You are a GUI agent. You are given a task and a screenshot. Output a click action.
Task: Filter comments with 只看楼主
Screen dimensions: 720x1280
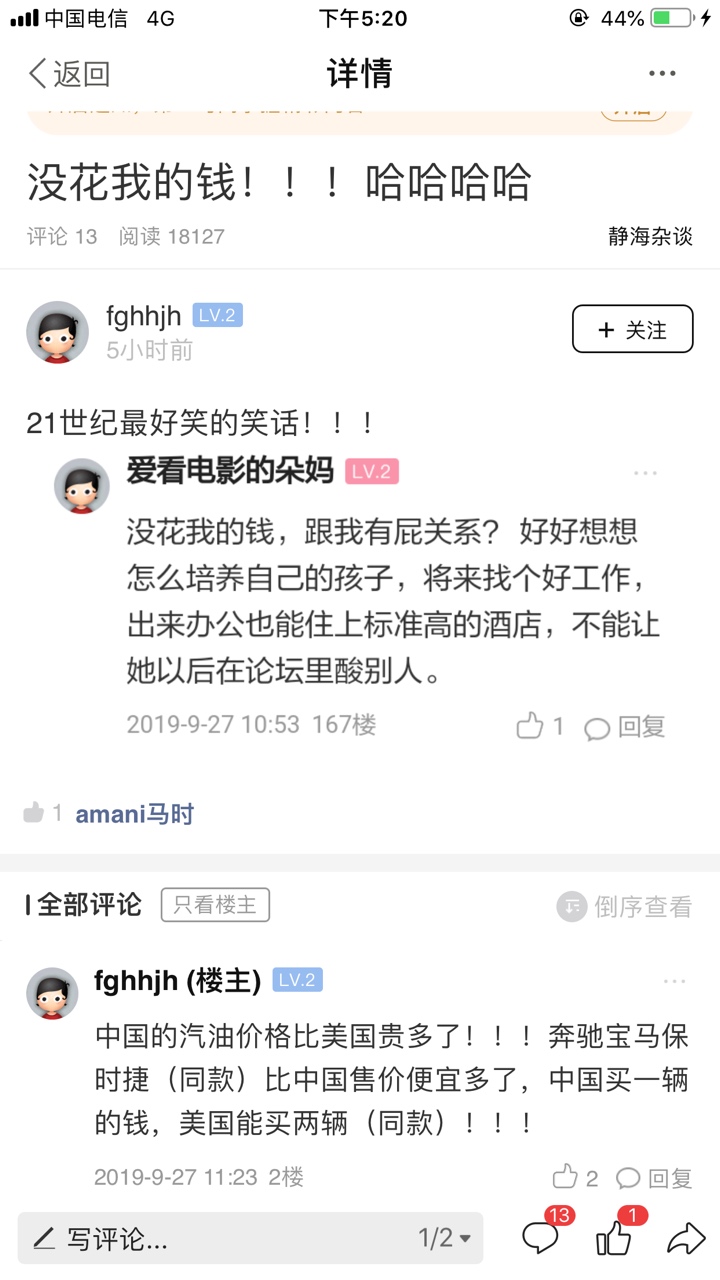215,905
